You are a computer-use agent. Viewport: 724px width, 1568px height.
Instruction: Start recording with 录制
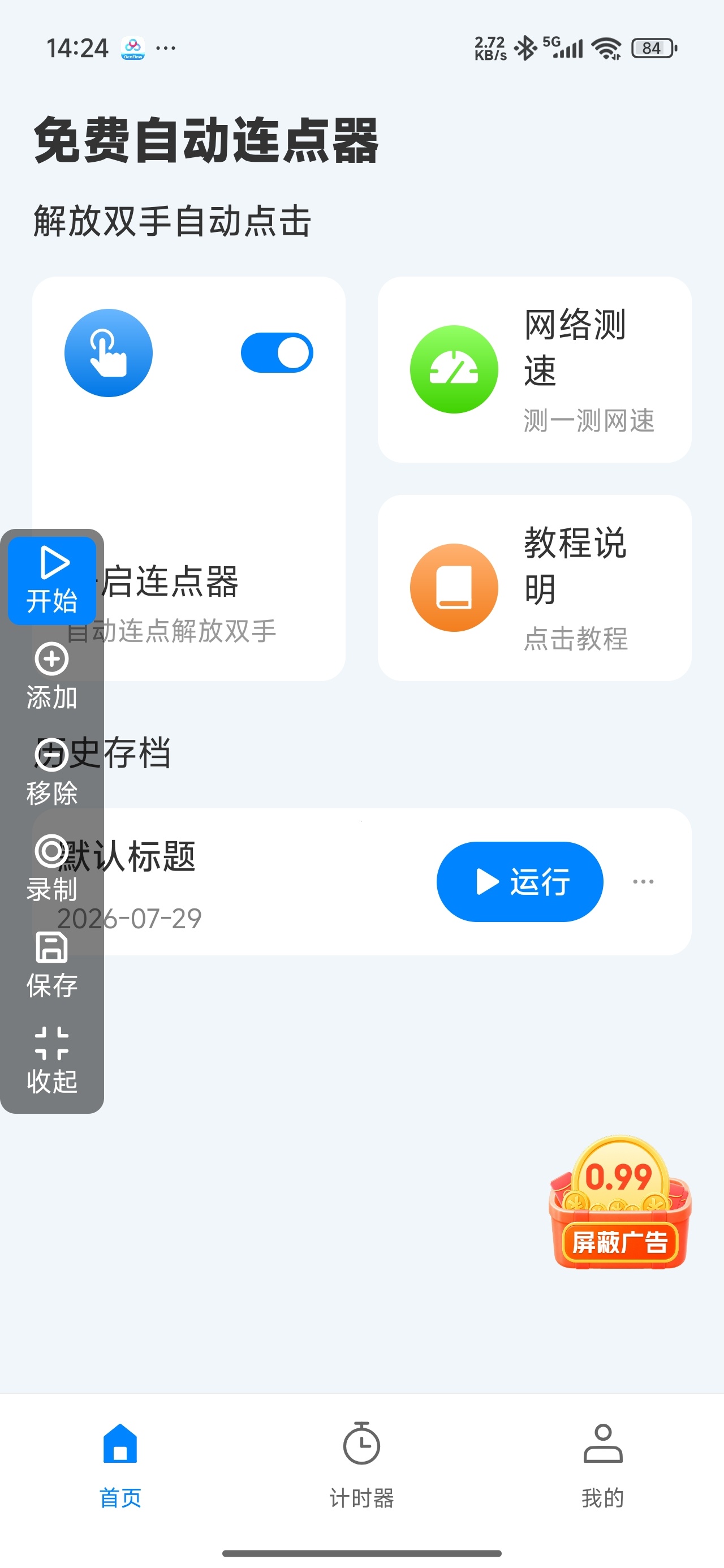[x=52, y=868]
